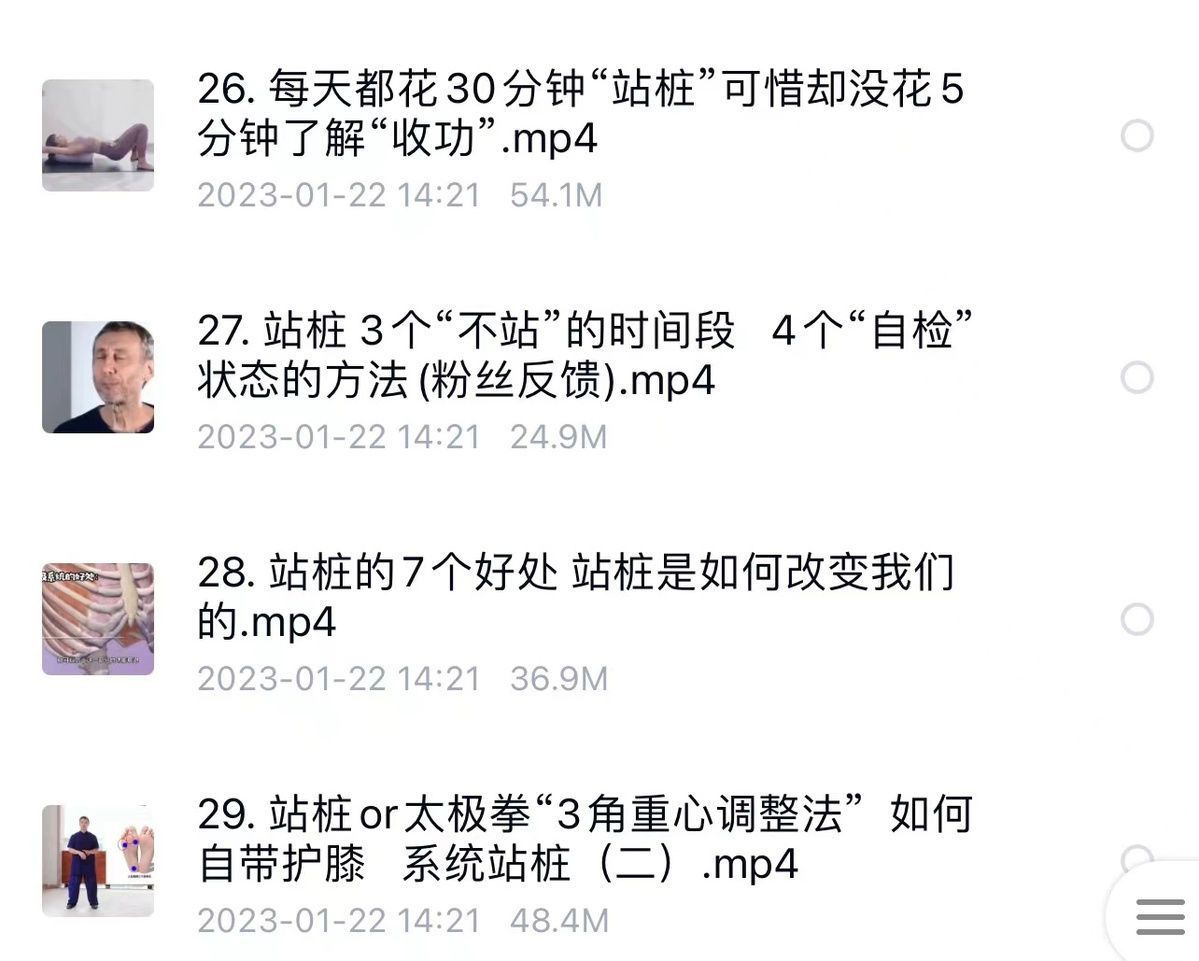The height and width of the screenshot is (961, 1199).
Task: Select the circle for file 27
Action: pyautogui.click(x=1137, y=377)
